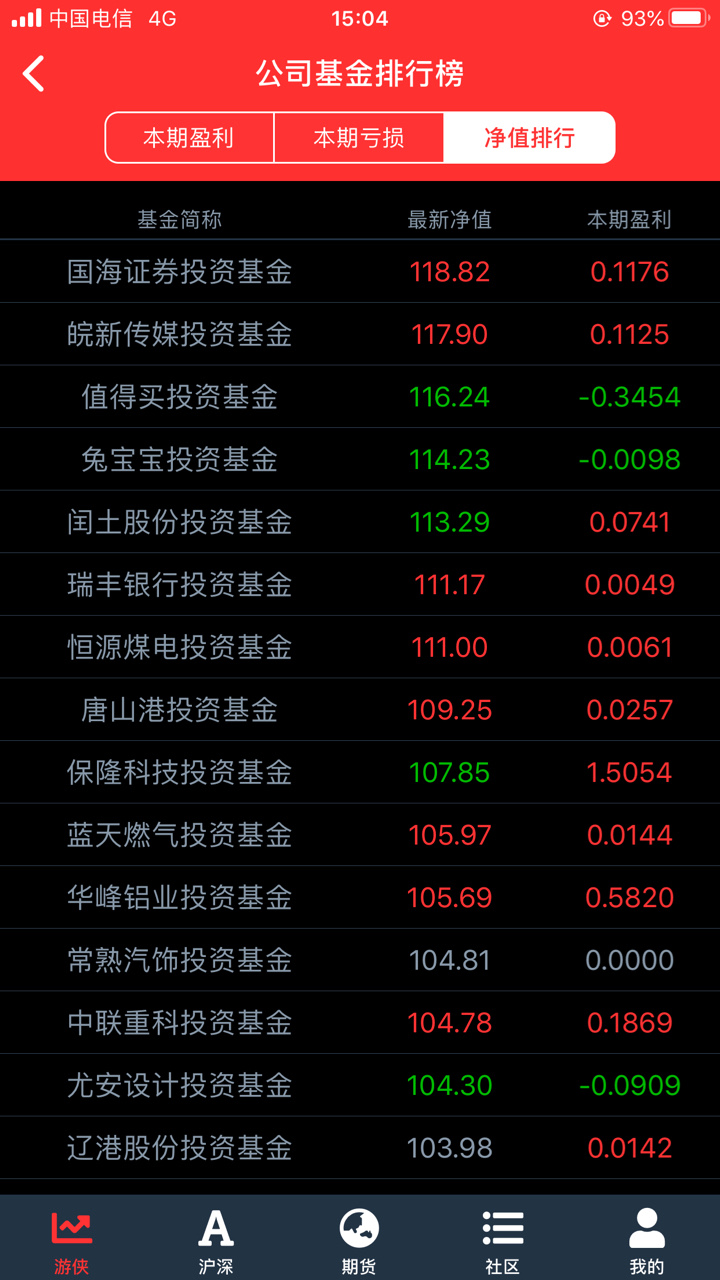Select the 净值排行 tab

click(x=529, y=138)
